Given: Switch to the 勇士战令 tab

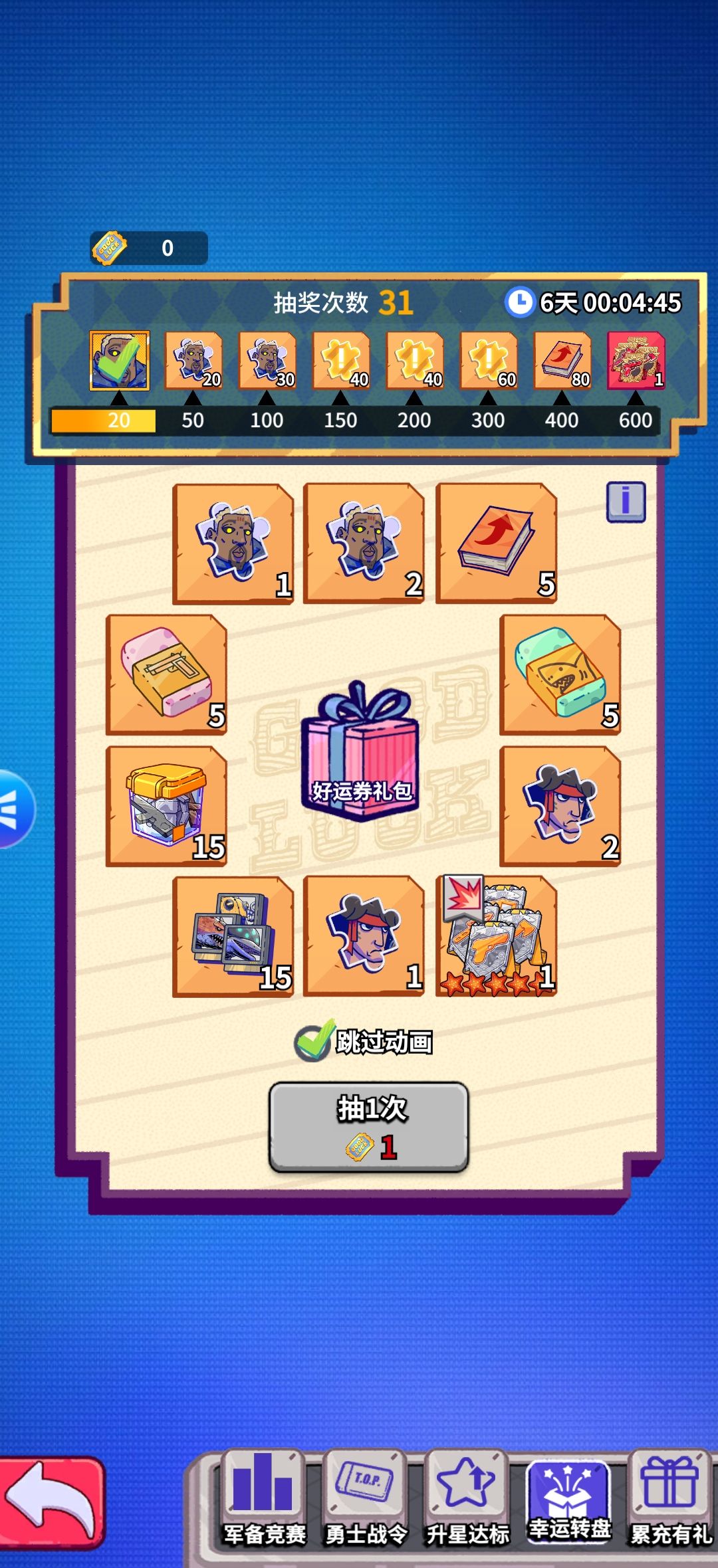Looking at the screenshot, I should click(365, 1498).
